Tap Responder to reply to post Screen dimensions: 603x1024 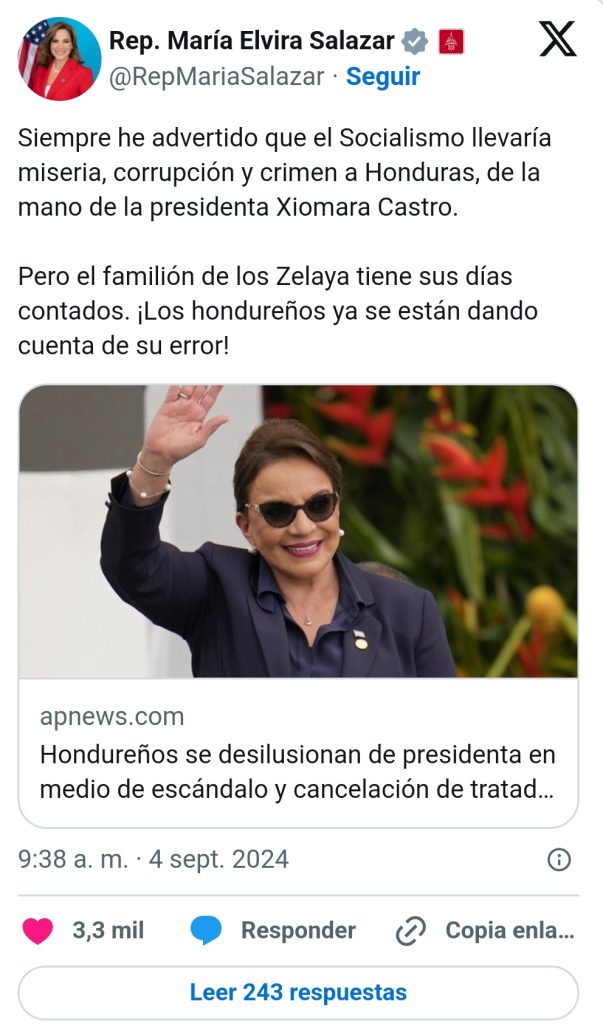273,931
